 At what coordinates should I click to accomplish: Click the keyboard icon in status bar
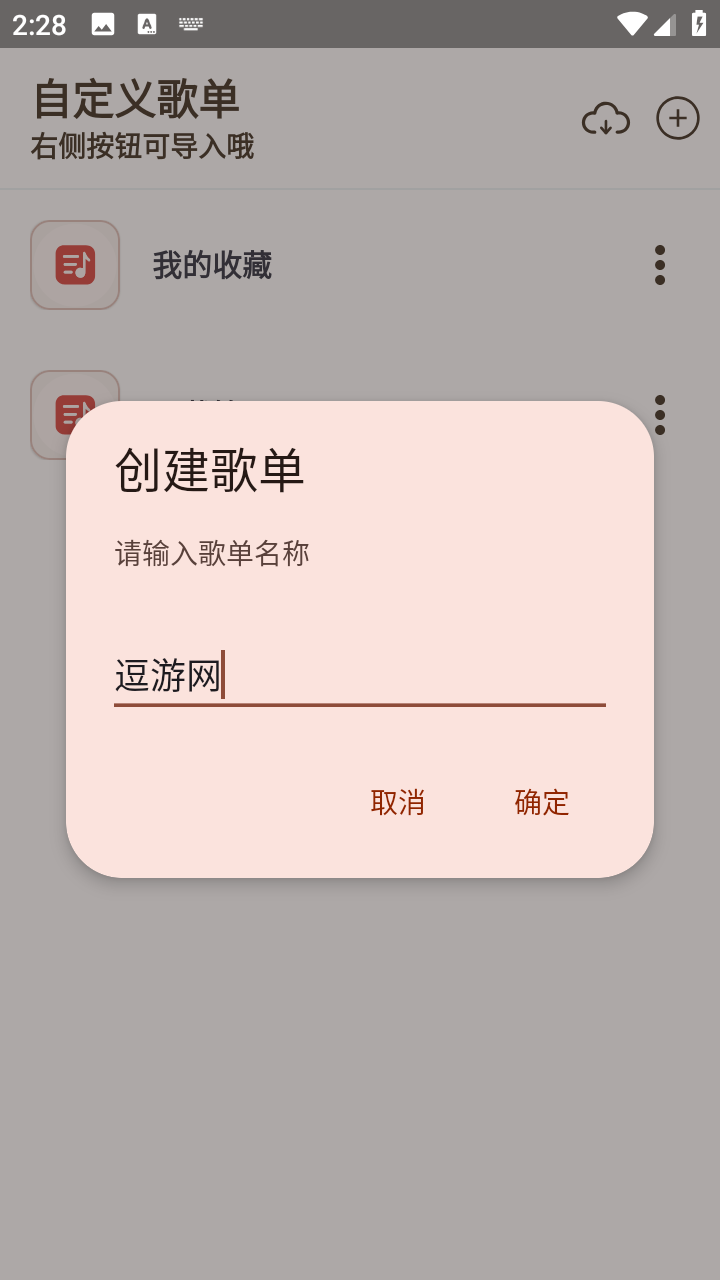pyautogui.click(x=189, y=25)
